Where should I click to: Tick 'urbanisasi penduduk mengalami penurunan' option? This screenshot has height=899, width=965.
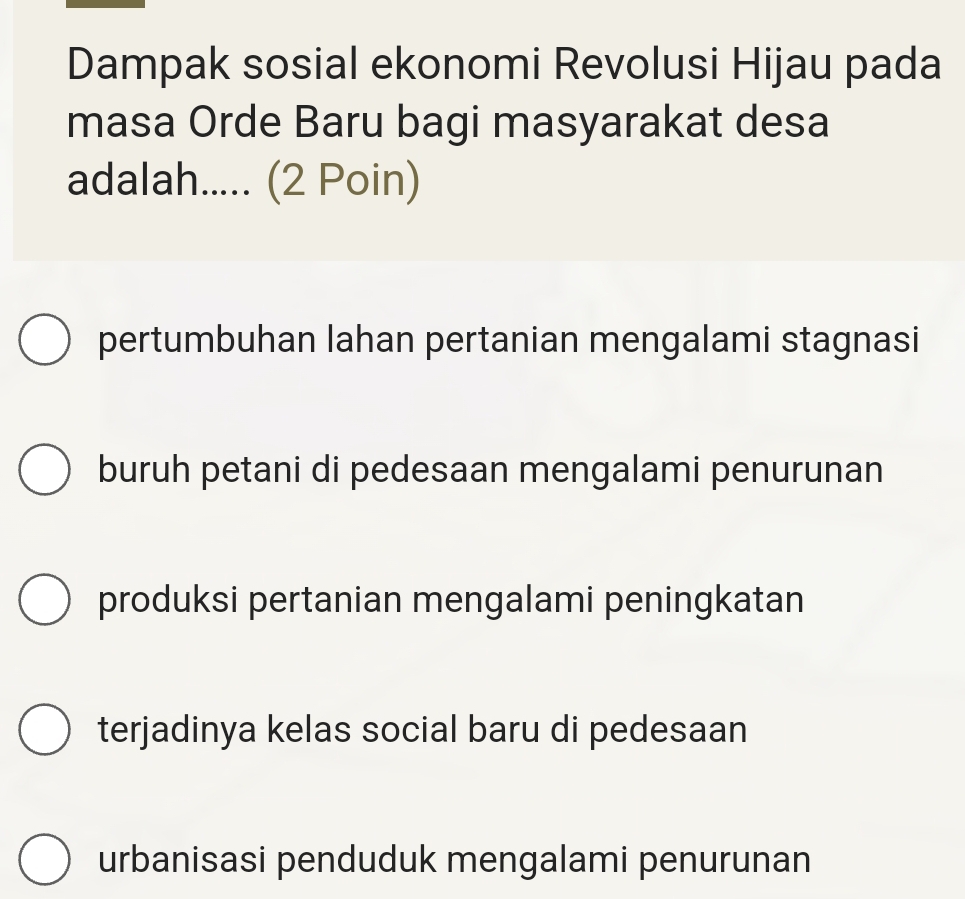[x=45, y=860]
